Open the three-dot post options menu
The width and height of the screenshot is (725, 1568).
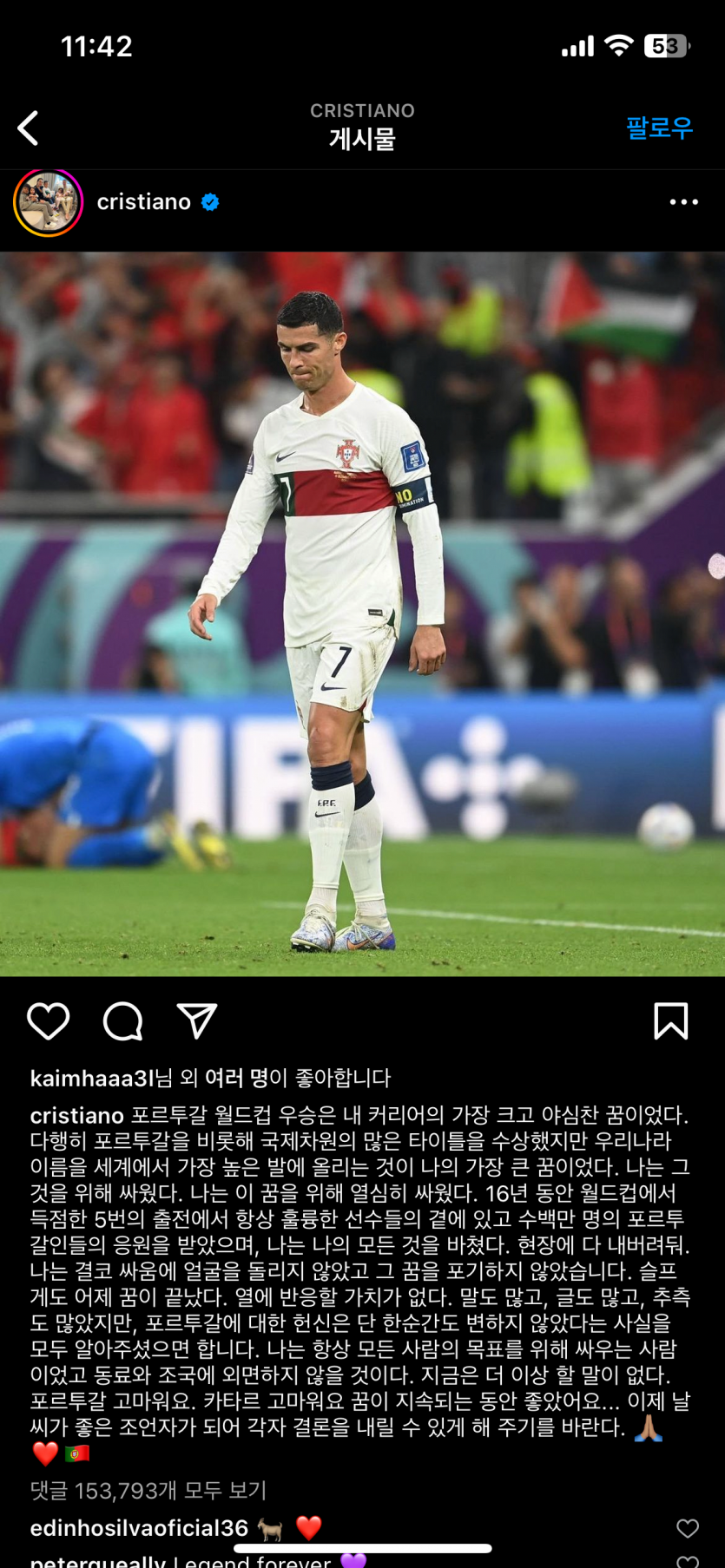(683, 202)
